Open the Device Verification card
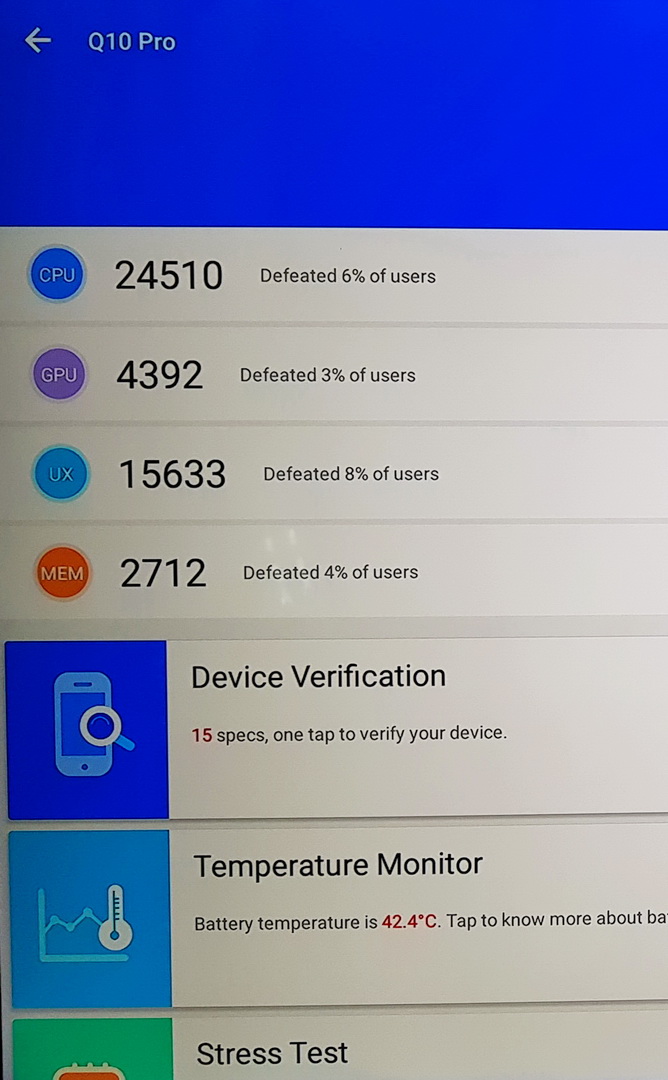Viewport: 668px width, 1080px height. pos(337,729)
